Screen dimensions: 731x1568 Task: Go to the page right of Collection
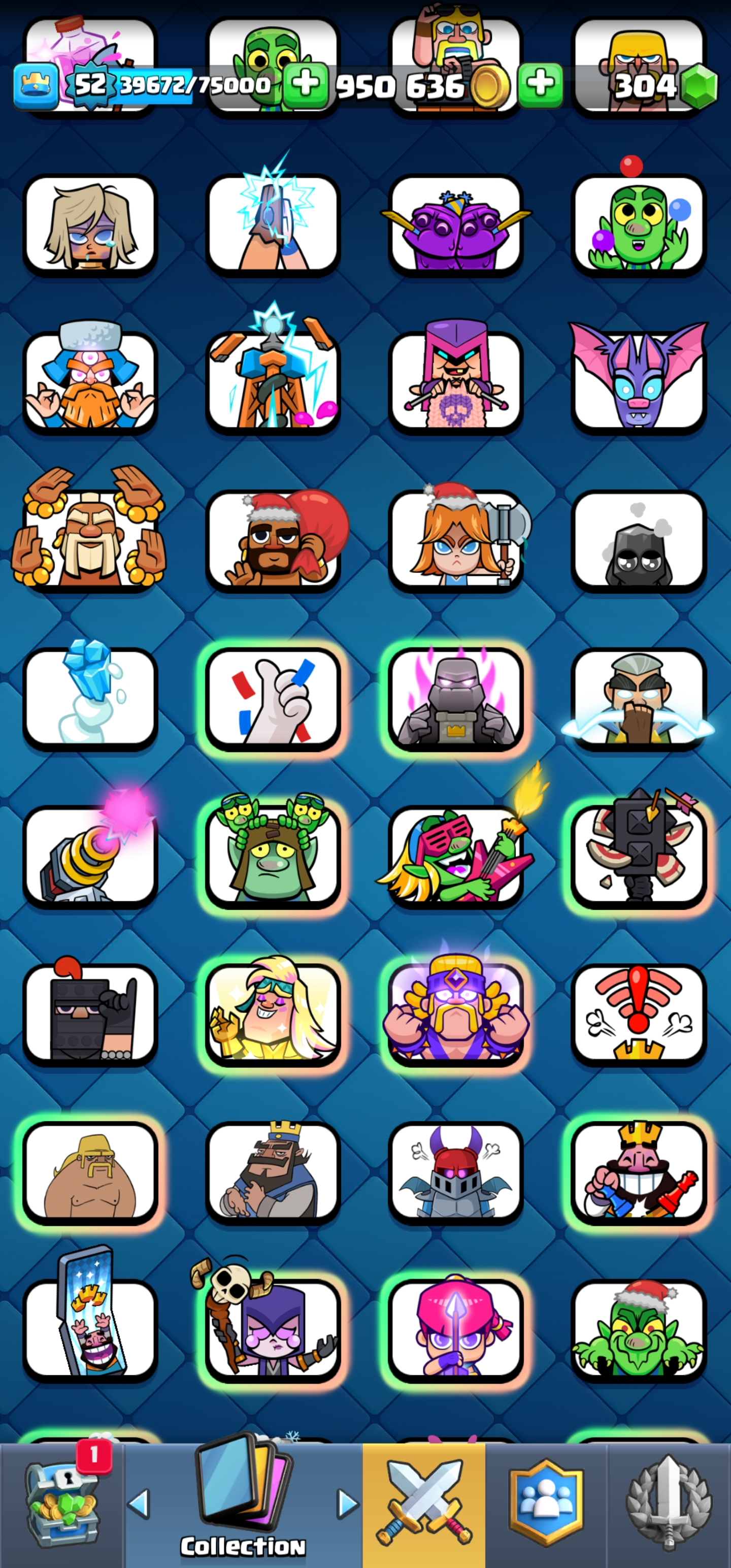point(348,1504)
